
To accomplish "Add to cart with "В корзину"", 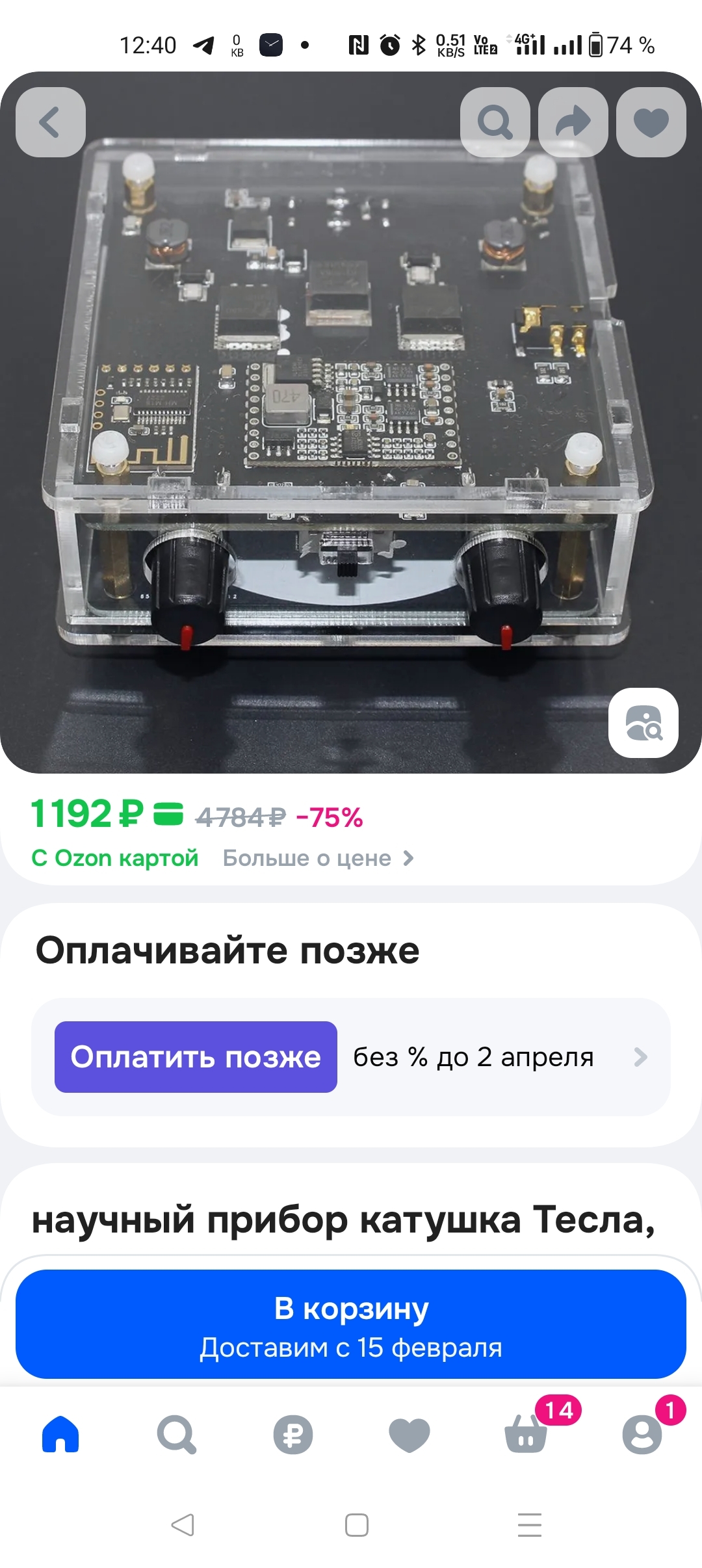I will point(351,1324).
